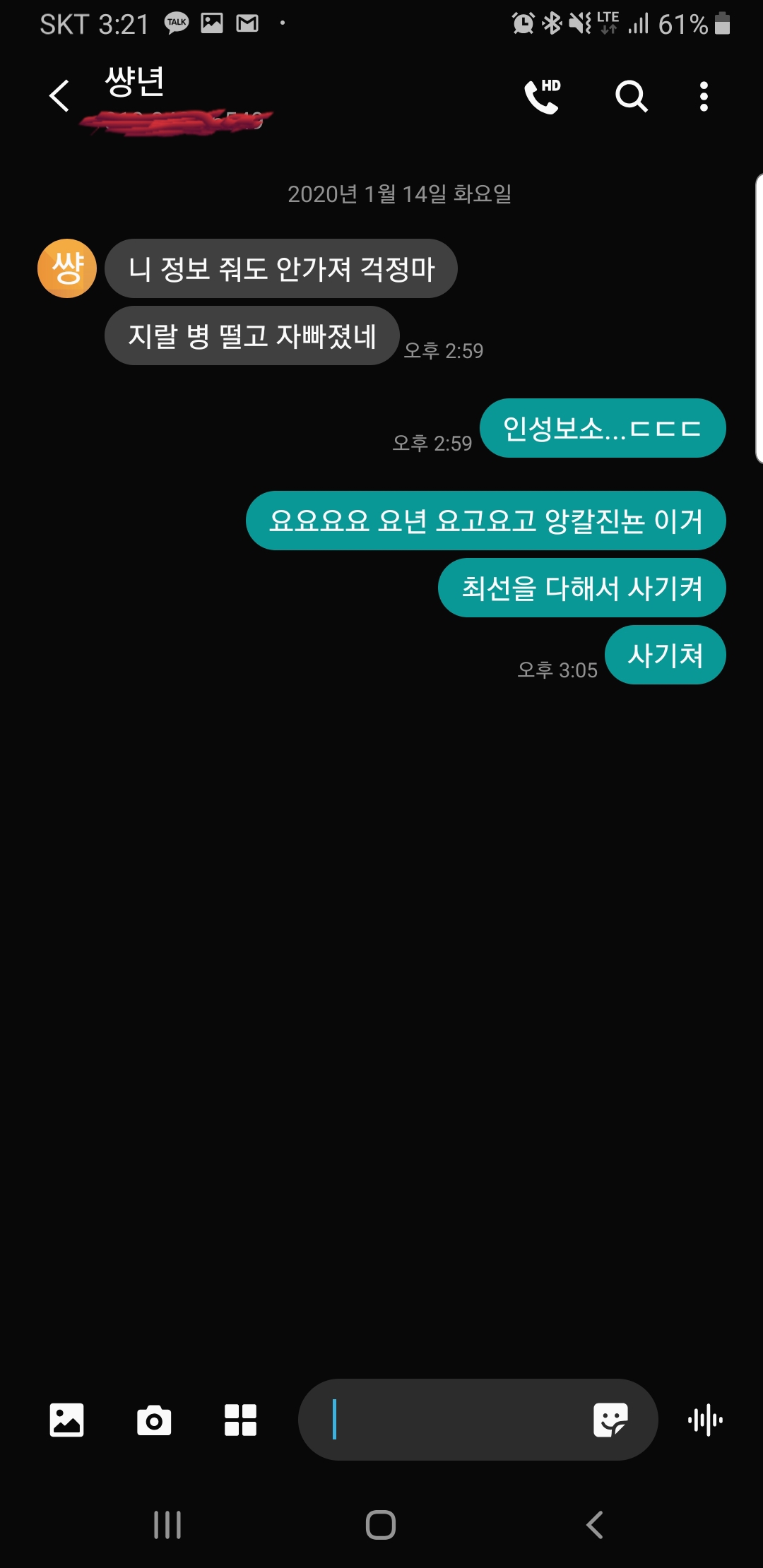Image resolution: width=763 pixels, height=1568 pixels.
Task: Open the camera to take a photo
Action: (x=154, y=1420)
